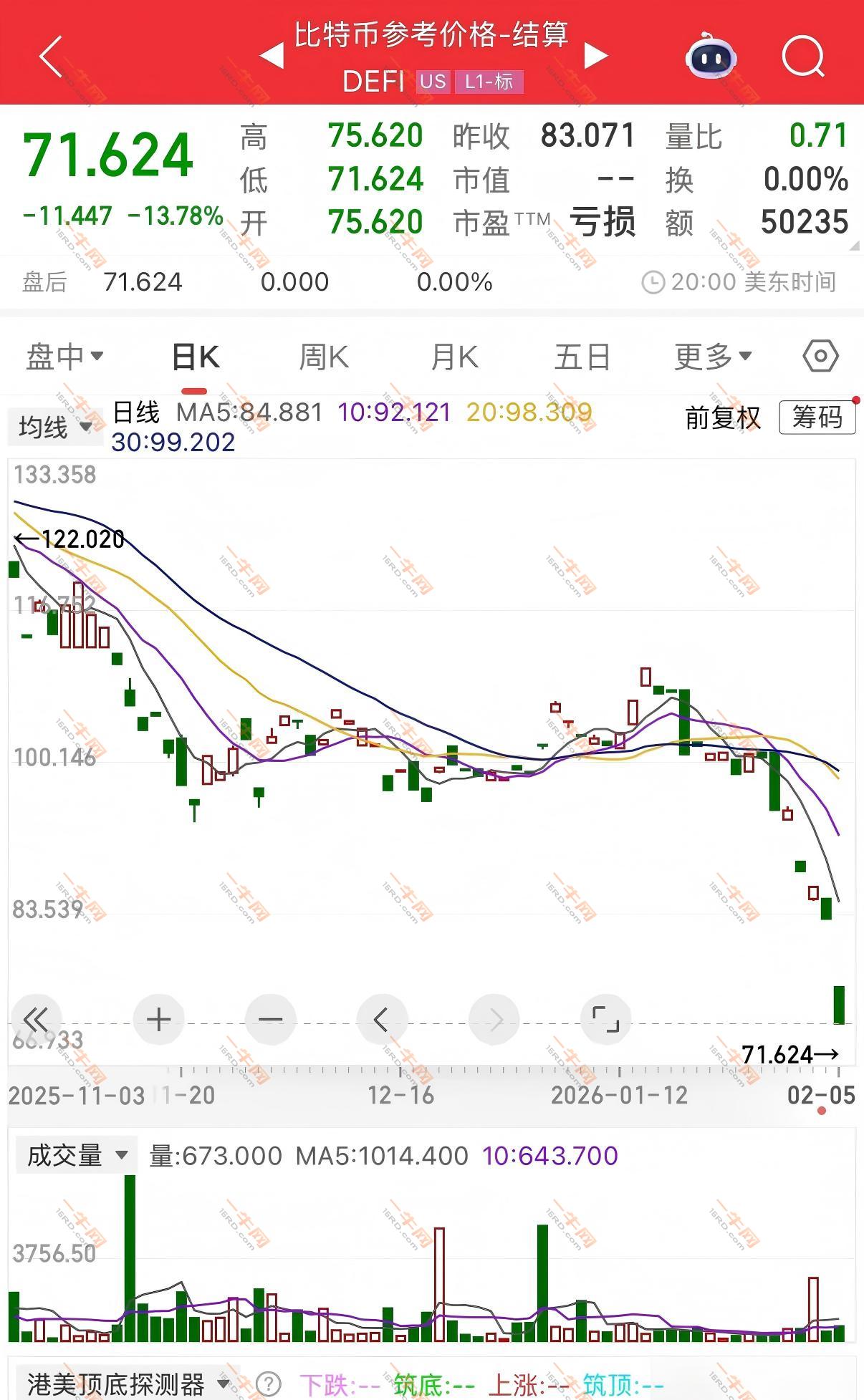Viewport: 864px width, 1400px height.
Task: Switch to the next stock with right triangle
Action: (x=595, y=56)
